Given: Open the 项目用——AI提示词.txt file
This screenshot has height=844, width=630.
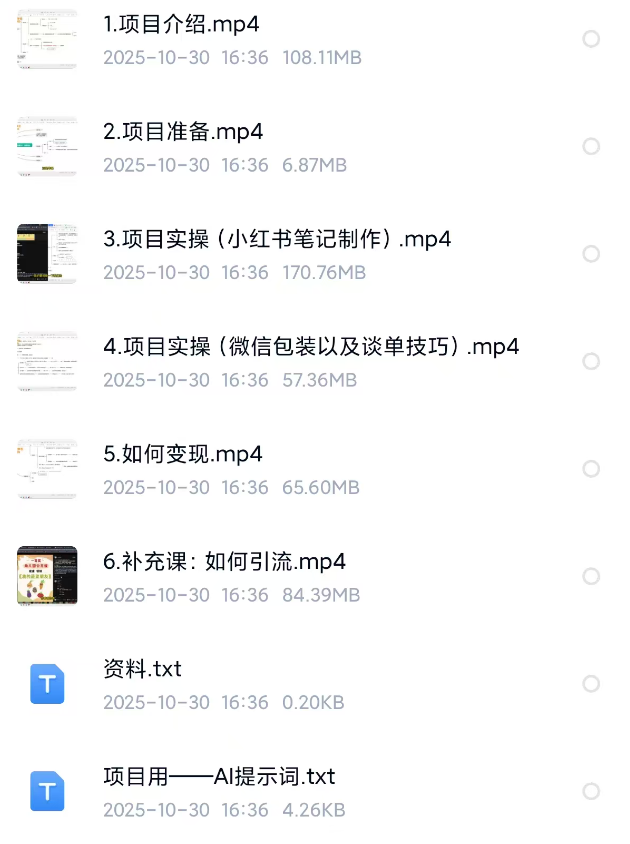Looking at the screenshot, I should point(219,776).
